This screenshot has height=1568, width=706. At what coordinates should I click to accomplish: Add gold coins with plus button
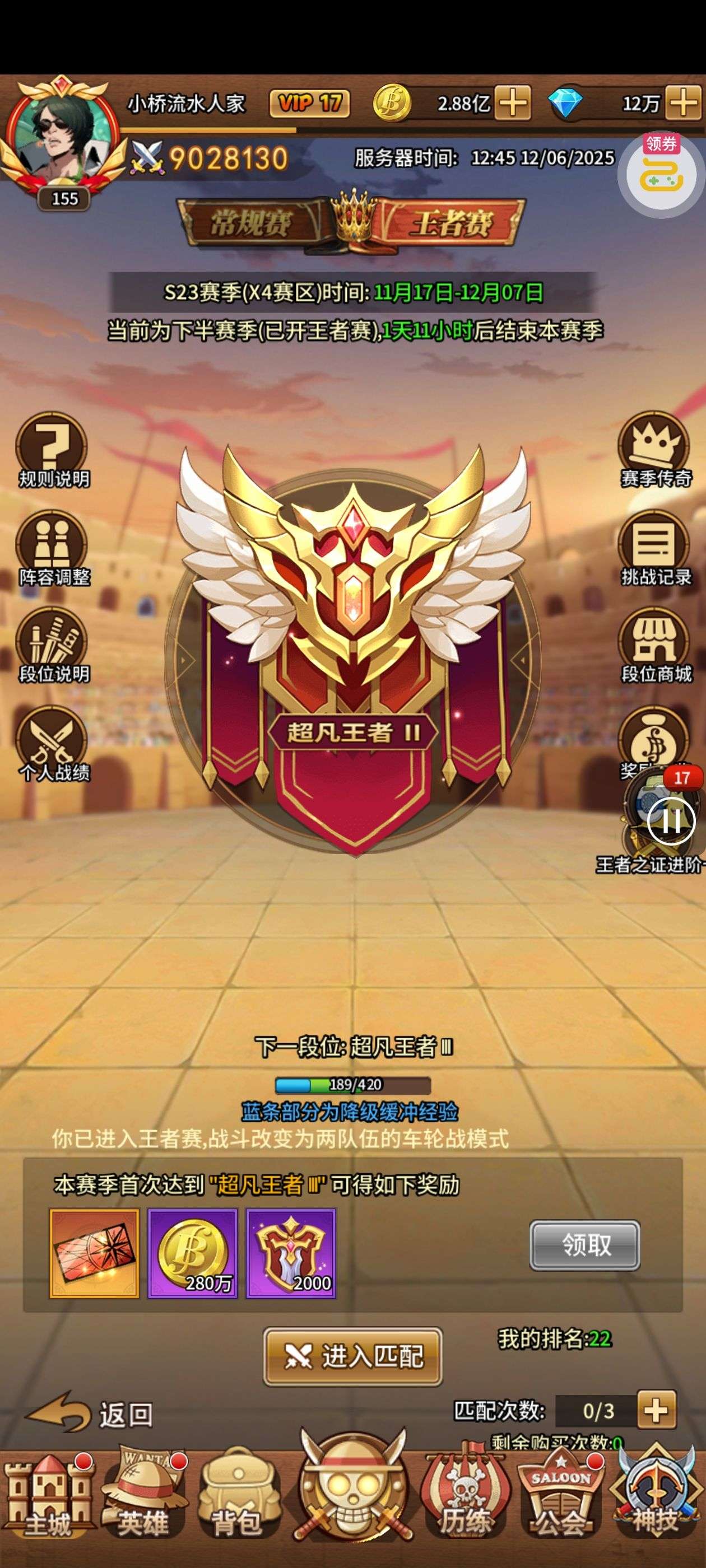pyautogui.click(x=513, y=102)
